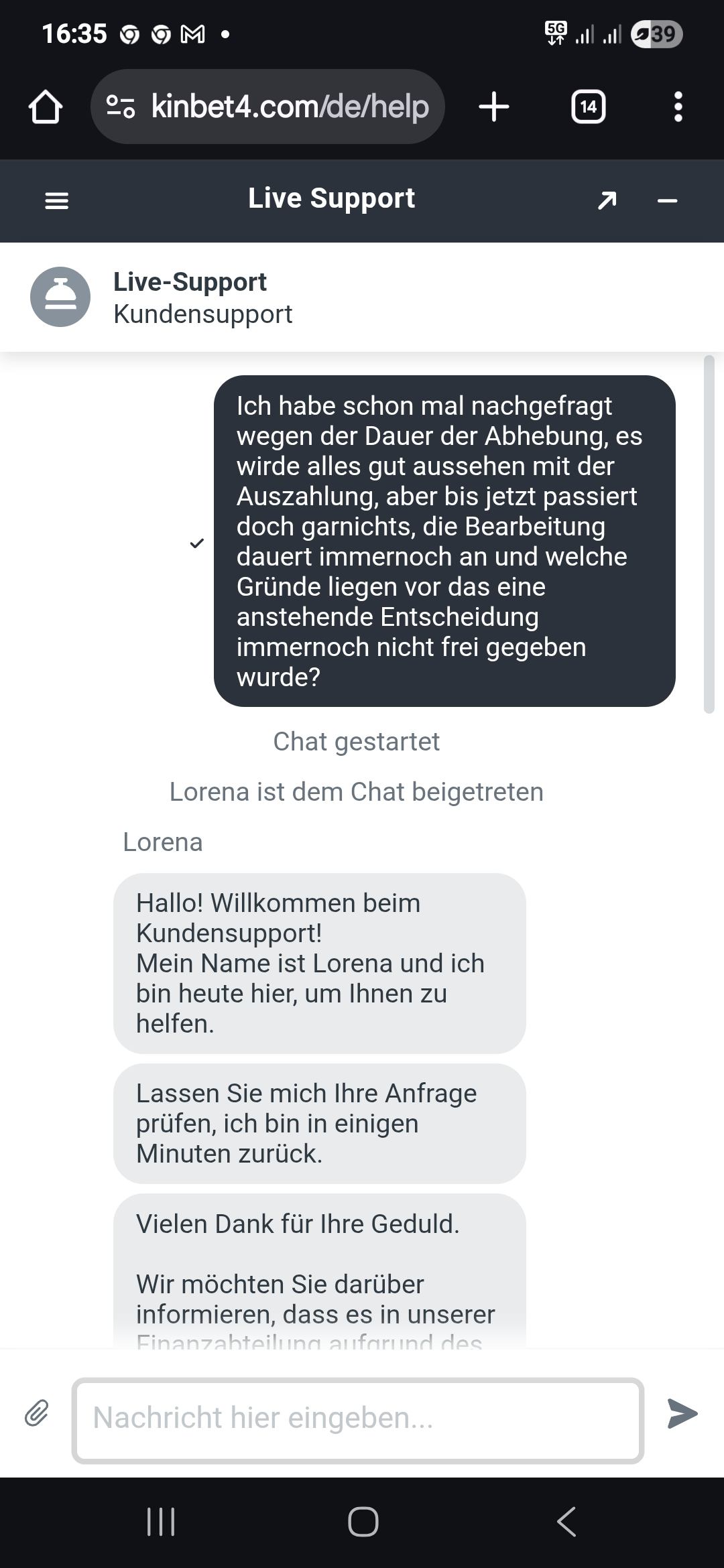Show the 14 open tabs
Image resolution: width=724 pixels, height=1568 pixels.
coord(588,107)
